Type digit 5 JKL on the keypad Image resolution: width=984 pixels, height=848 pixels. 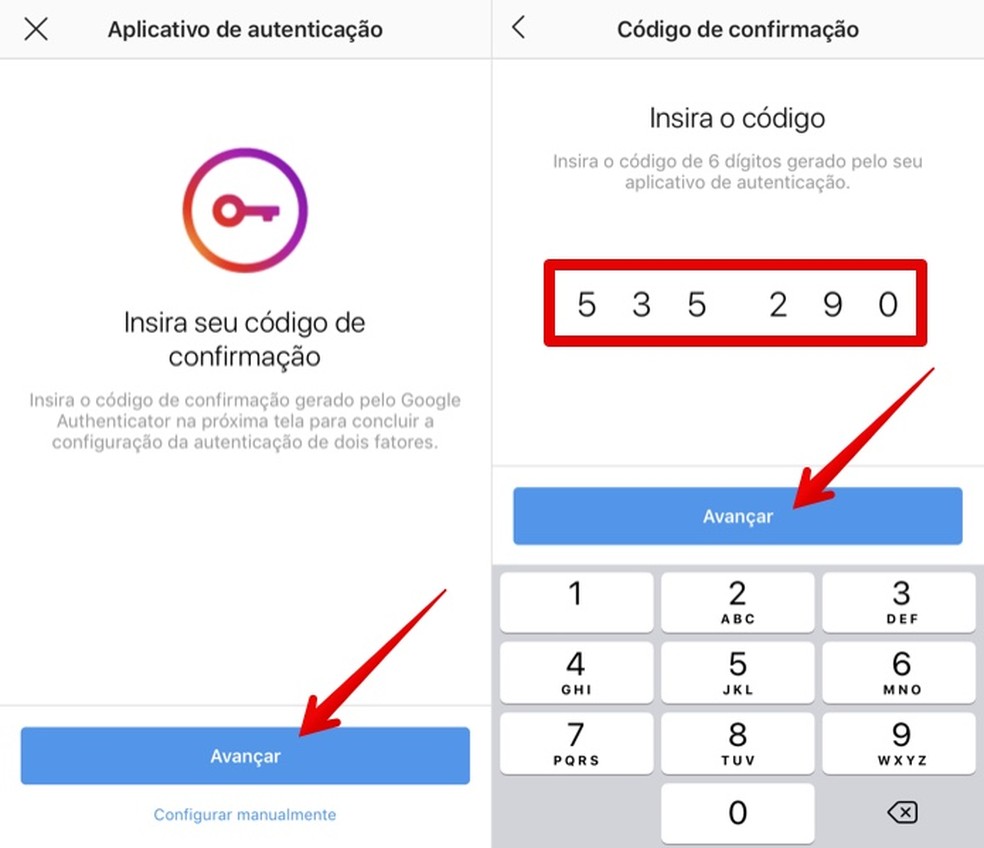pos(737,672)
